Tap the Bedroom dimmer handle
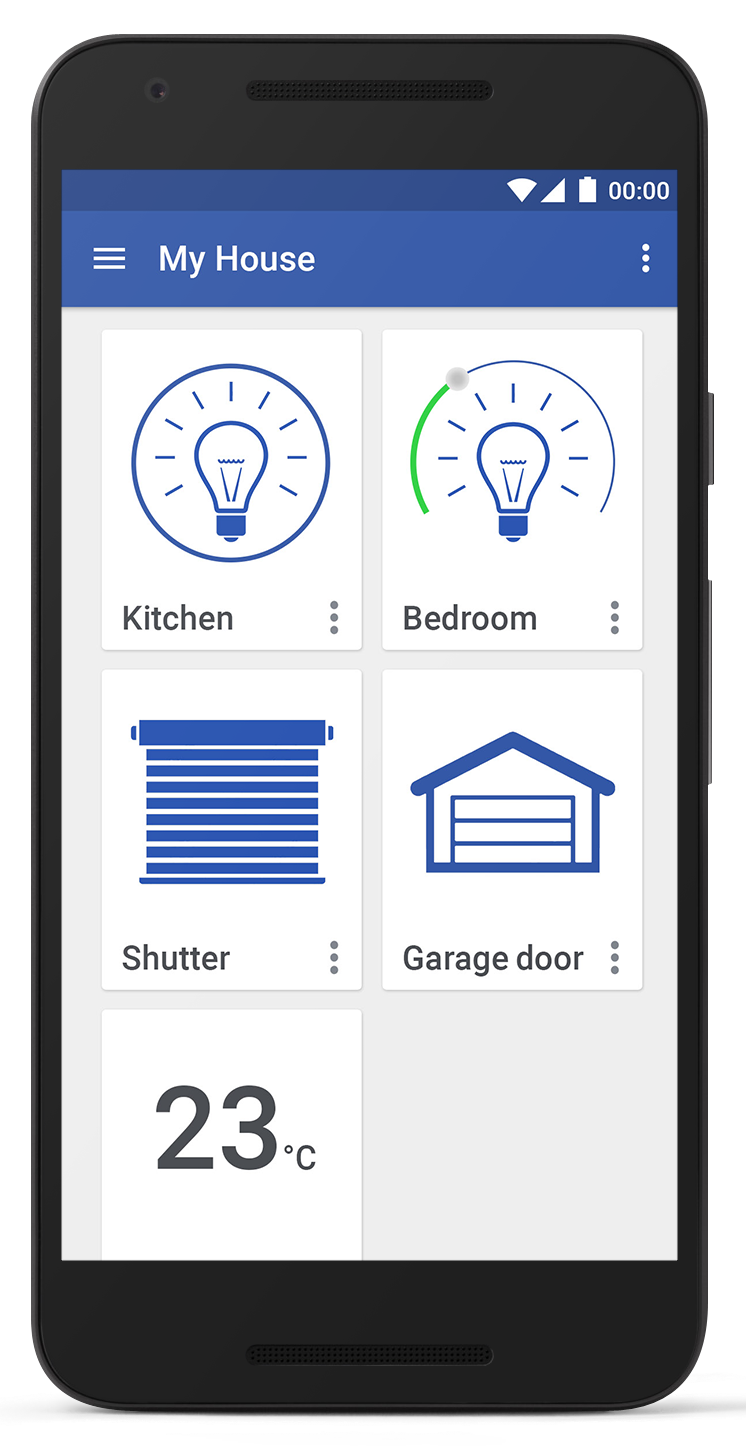 (457, 379)
